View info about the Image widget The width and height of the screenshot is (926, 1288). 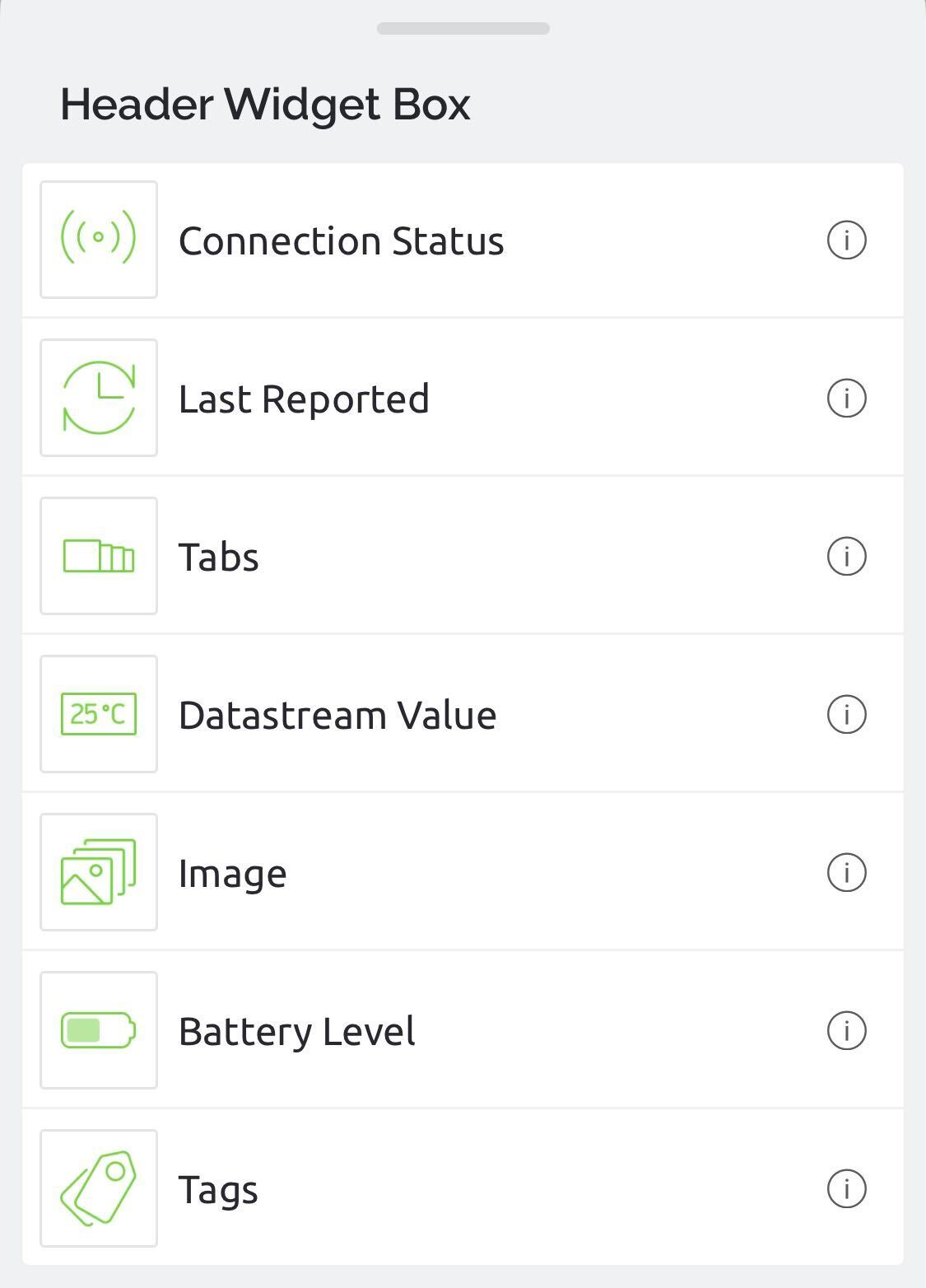click(848, 871)
